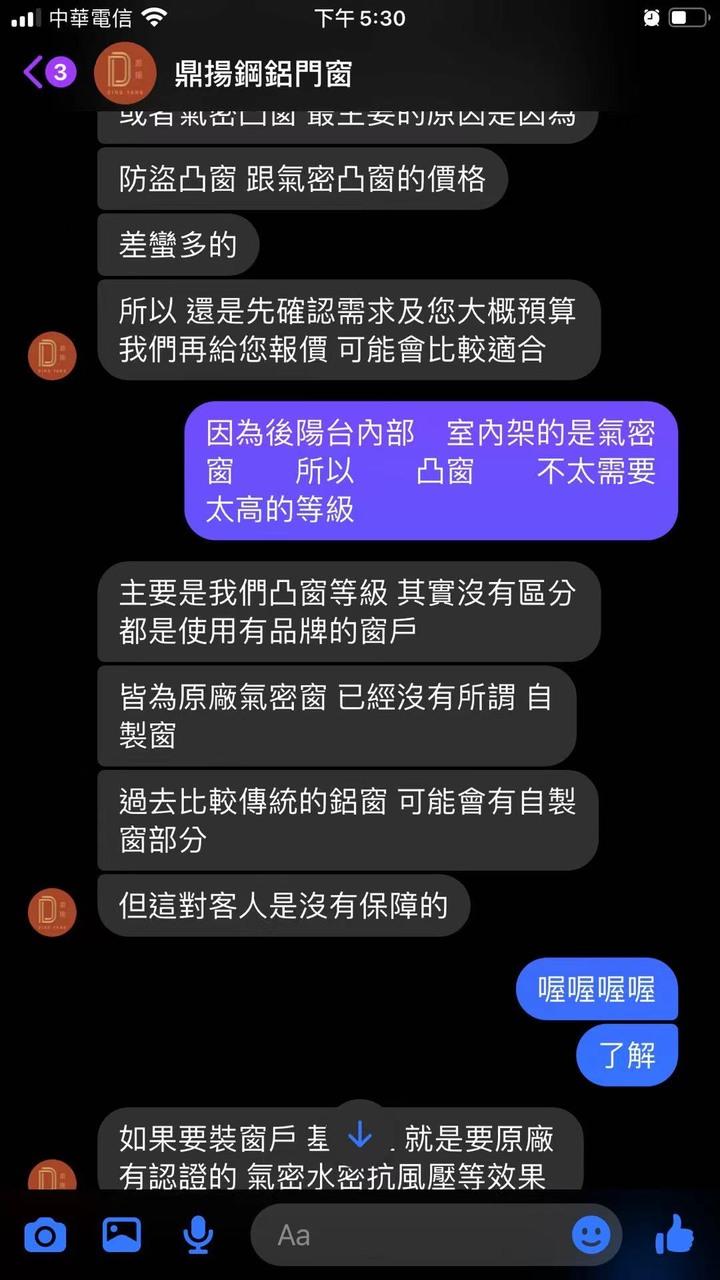Jump to latest messages with down arrow
Viewport: 720px width, 1280px height.
pyautogui.click(x=360, y=1135)
